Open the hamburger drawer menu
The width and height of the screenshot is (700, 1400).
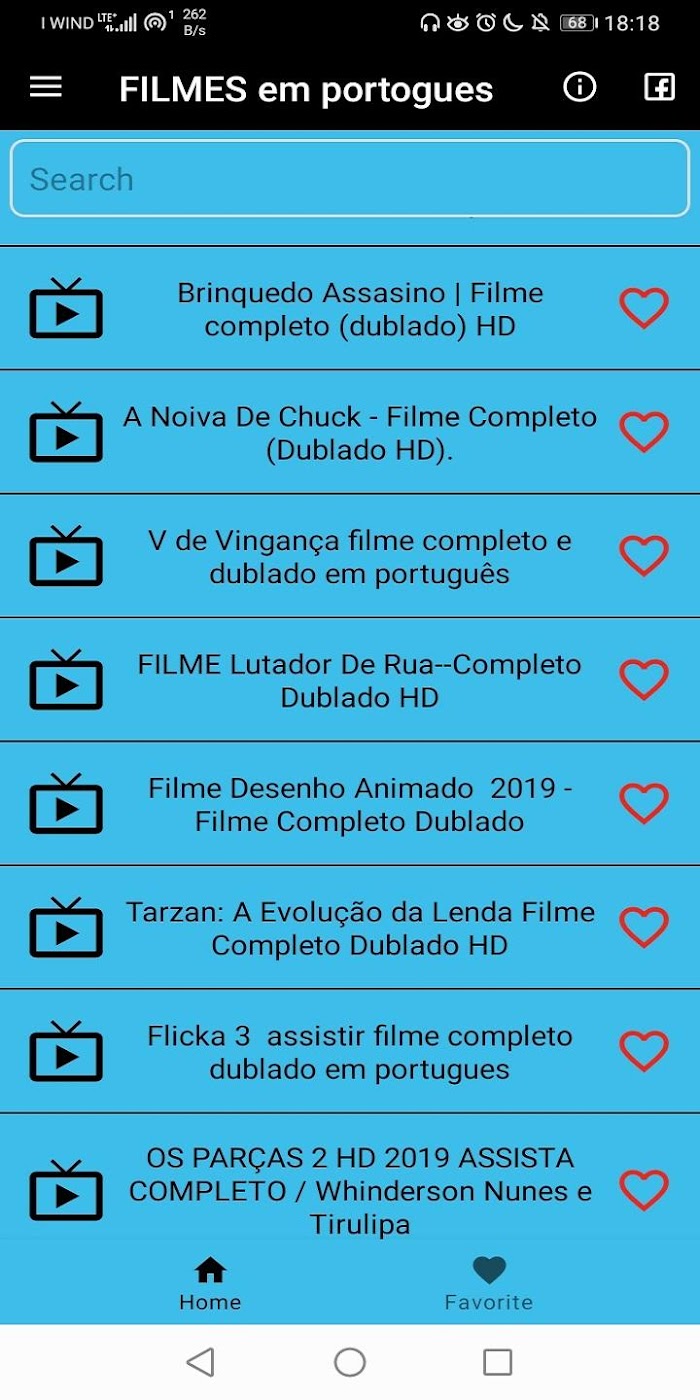pyautogui.click(x=46, y=88)
